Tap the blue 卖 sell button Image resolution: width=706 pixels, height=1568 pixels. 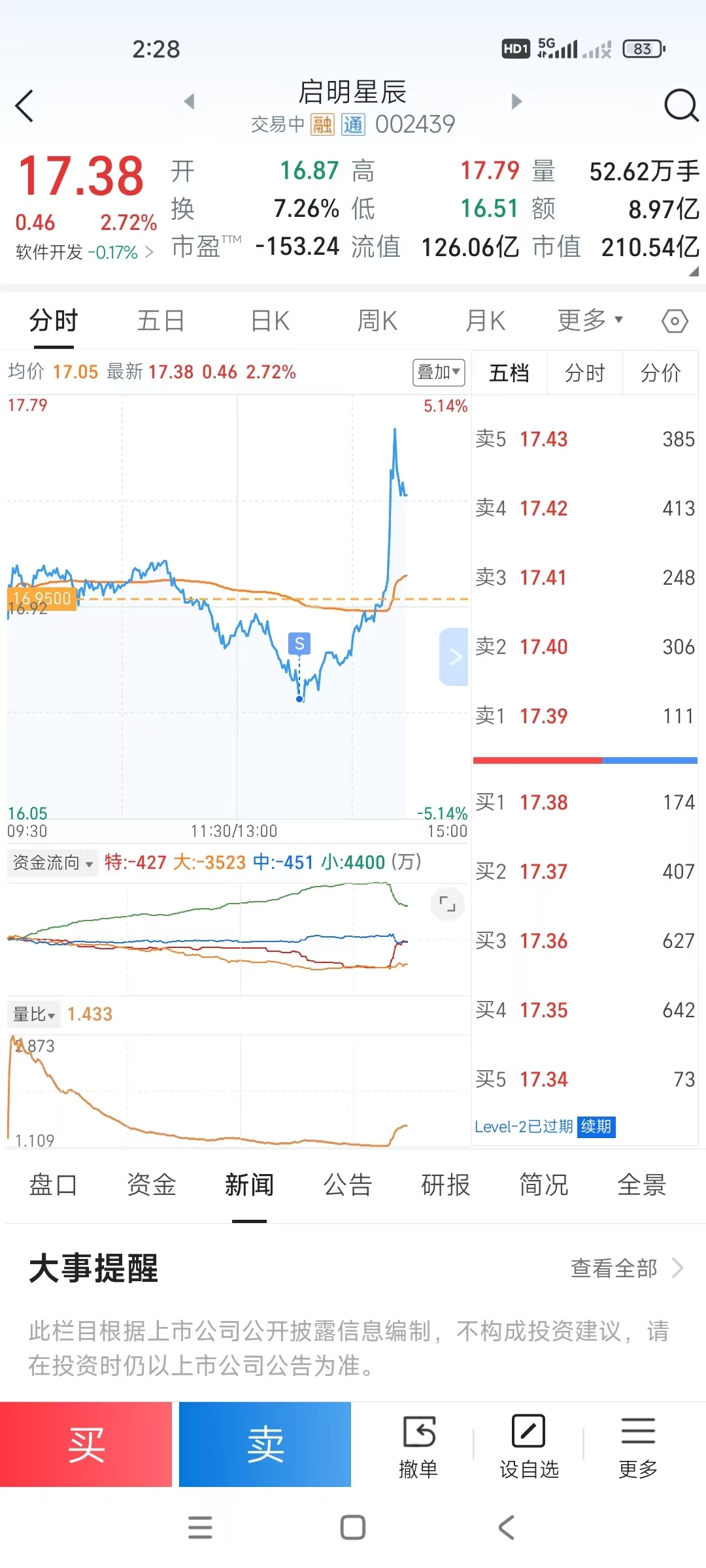[265, 1444]
